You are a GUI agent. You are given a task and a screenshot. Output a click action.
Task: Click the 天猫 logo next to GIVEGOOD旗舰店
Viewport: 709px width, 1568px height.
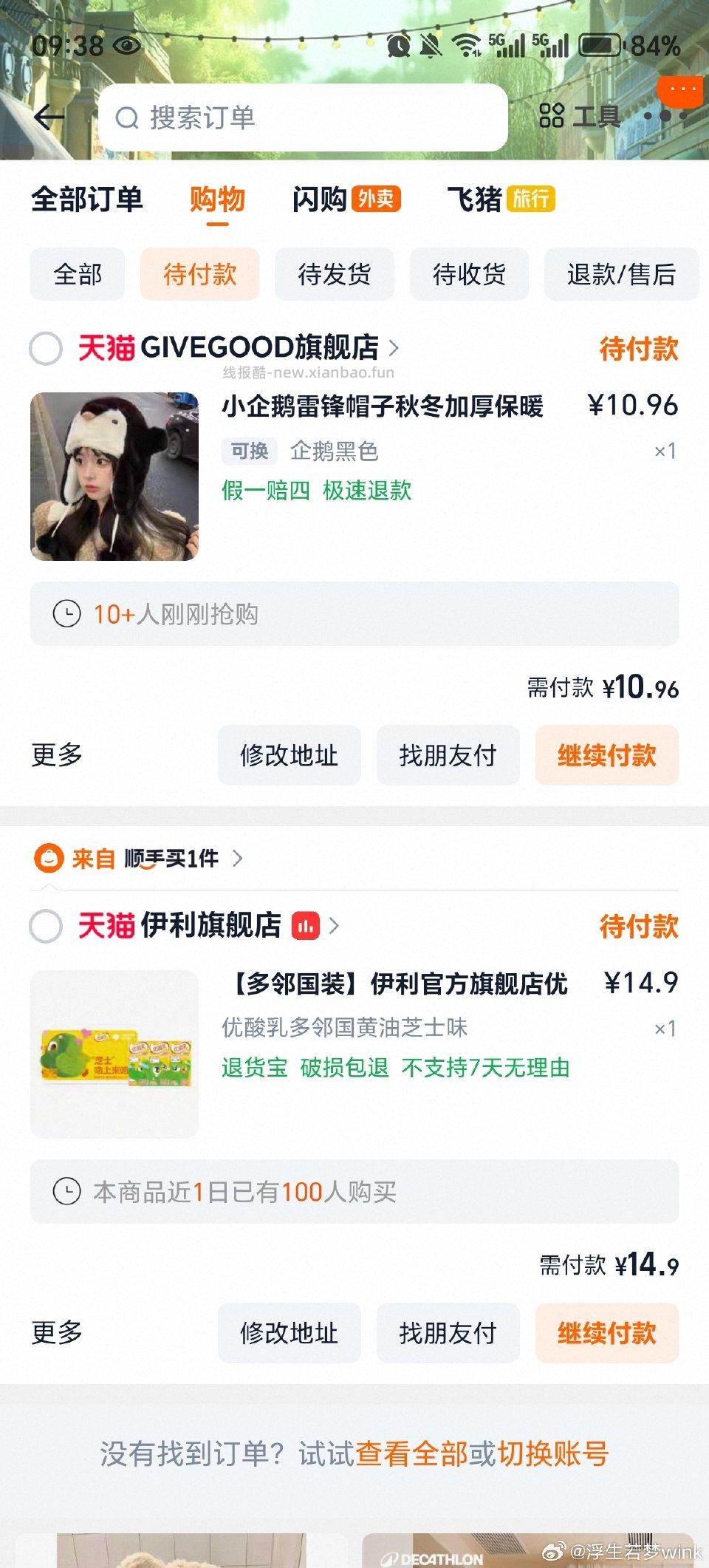(106, 347)
